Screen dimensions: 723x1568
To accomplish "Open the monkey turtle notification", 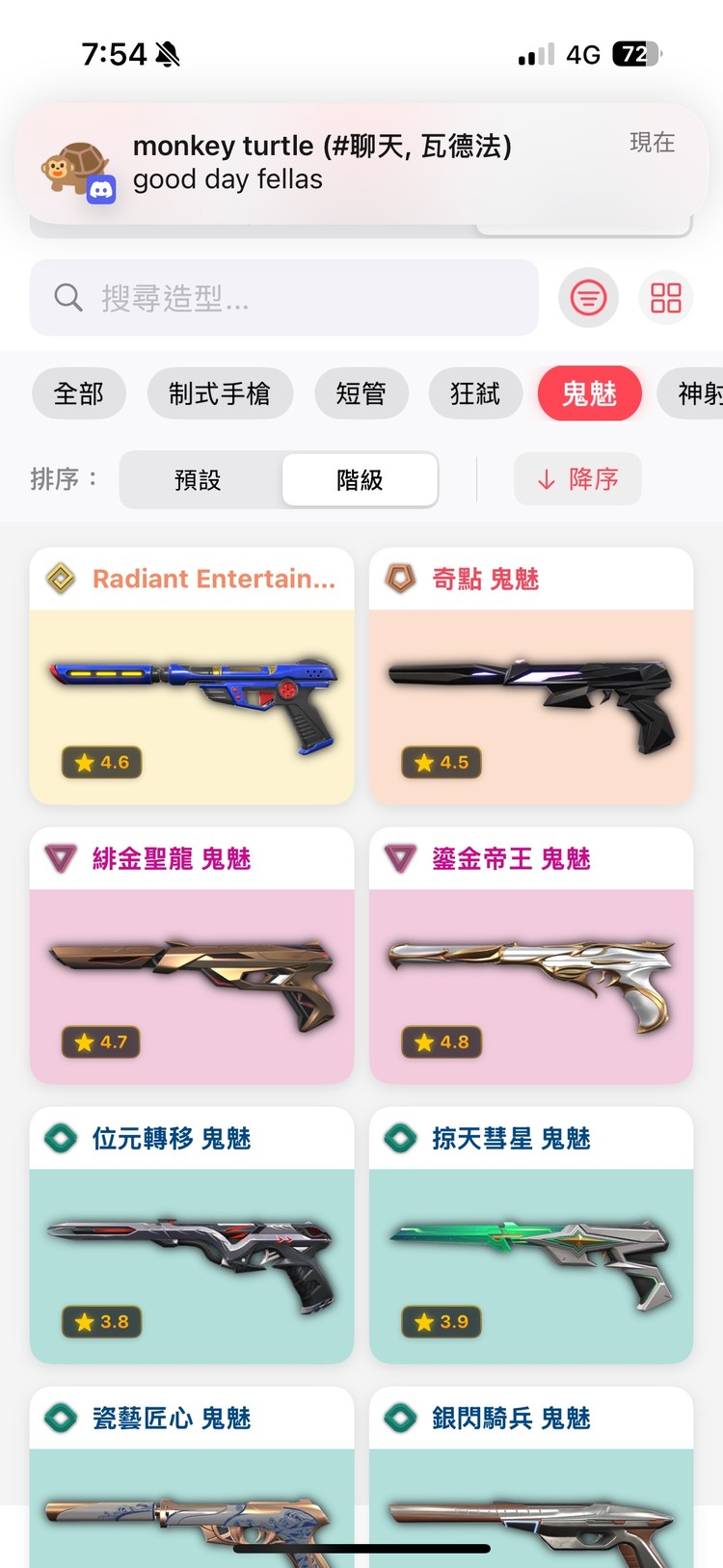I will pos(361,164).
